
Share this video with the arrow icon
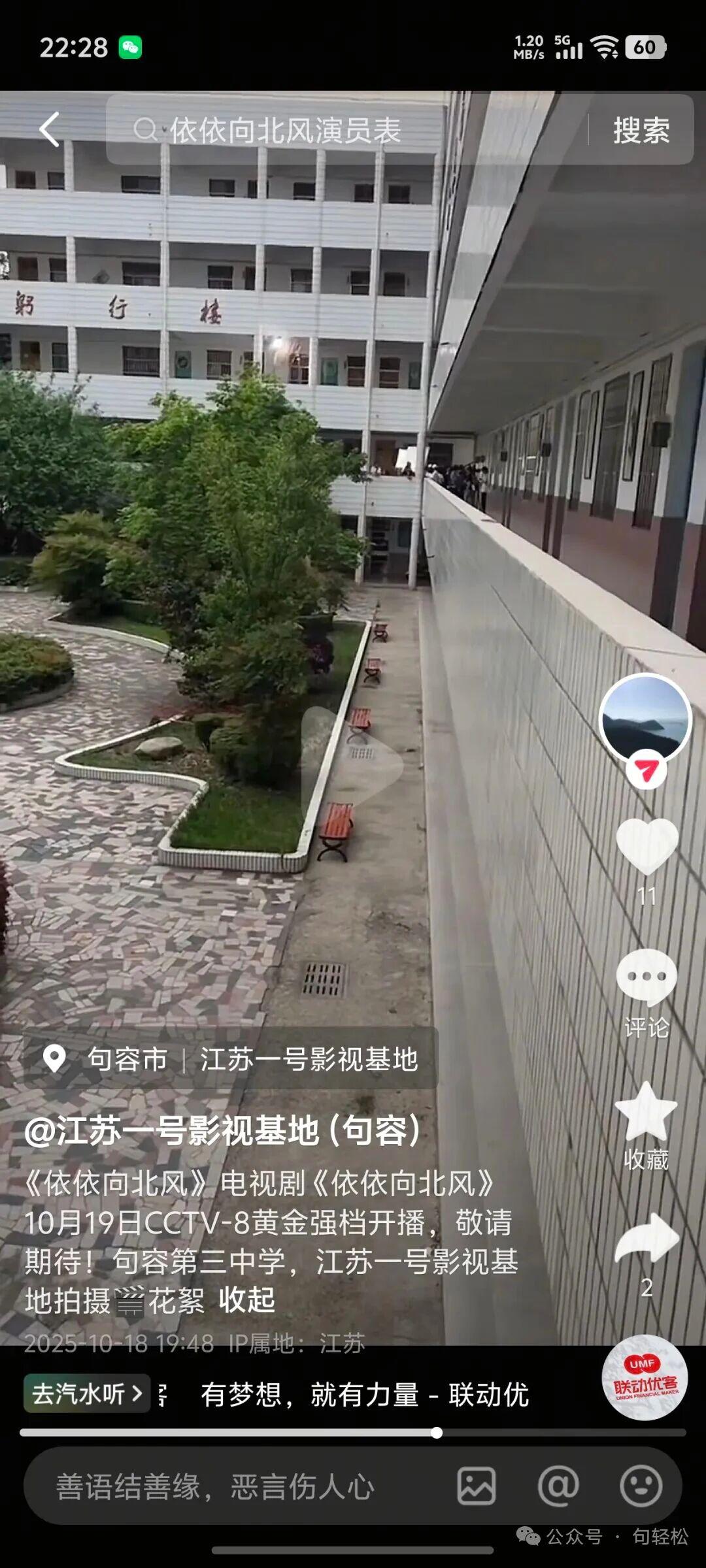tap(647, 1239)
